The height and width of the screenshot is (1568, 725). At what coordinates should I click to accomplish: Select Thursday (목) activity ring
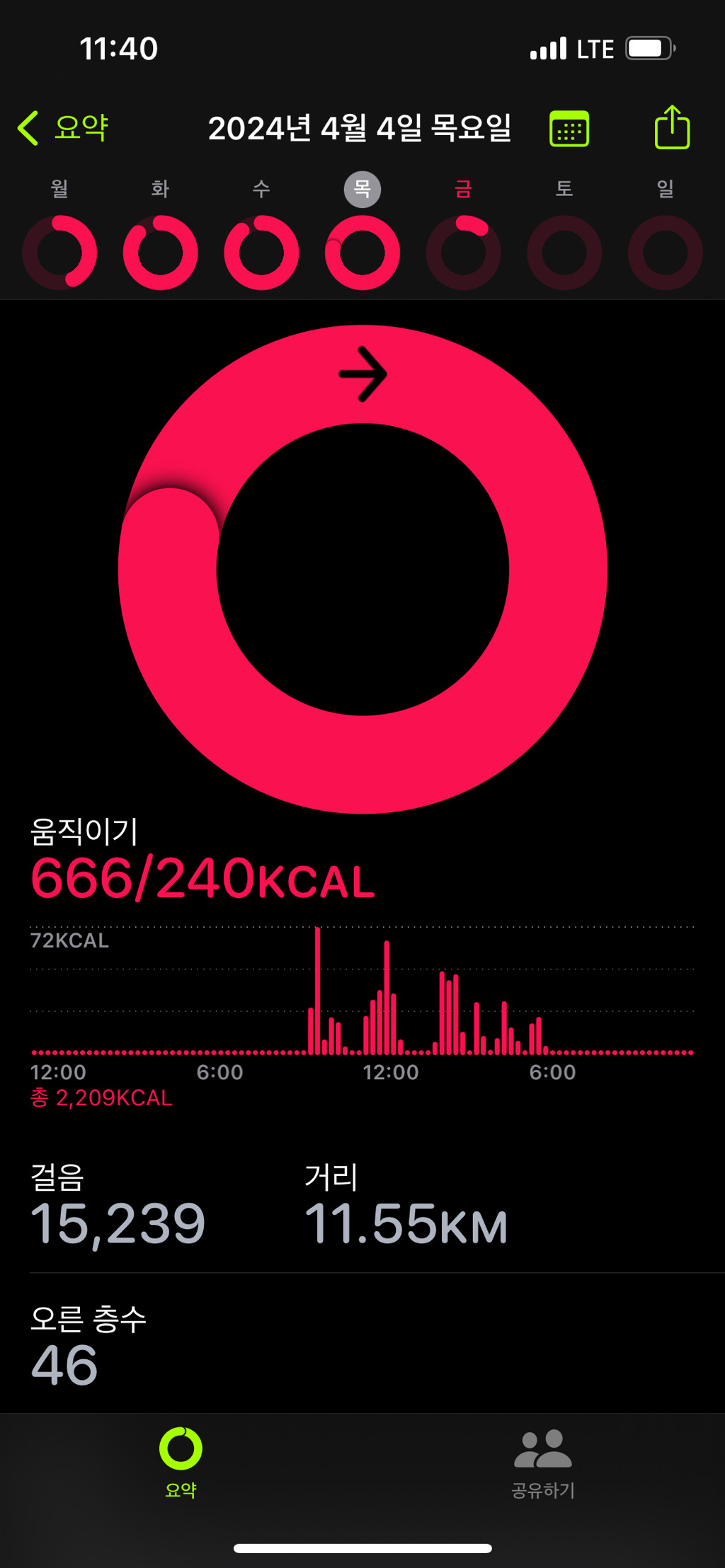coord(362,253)
